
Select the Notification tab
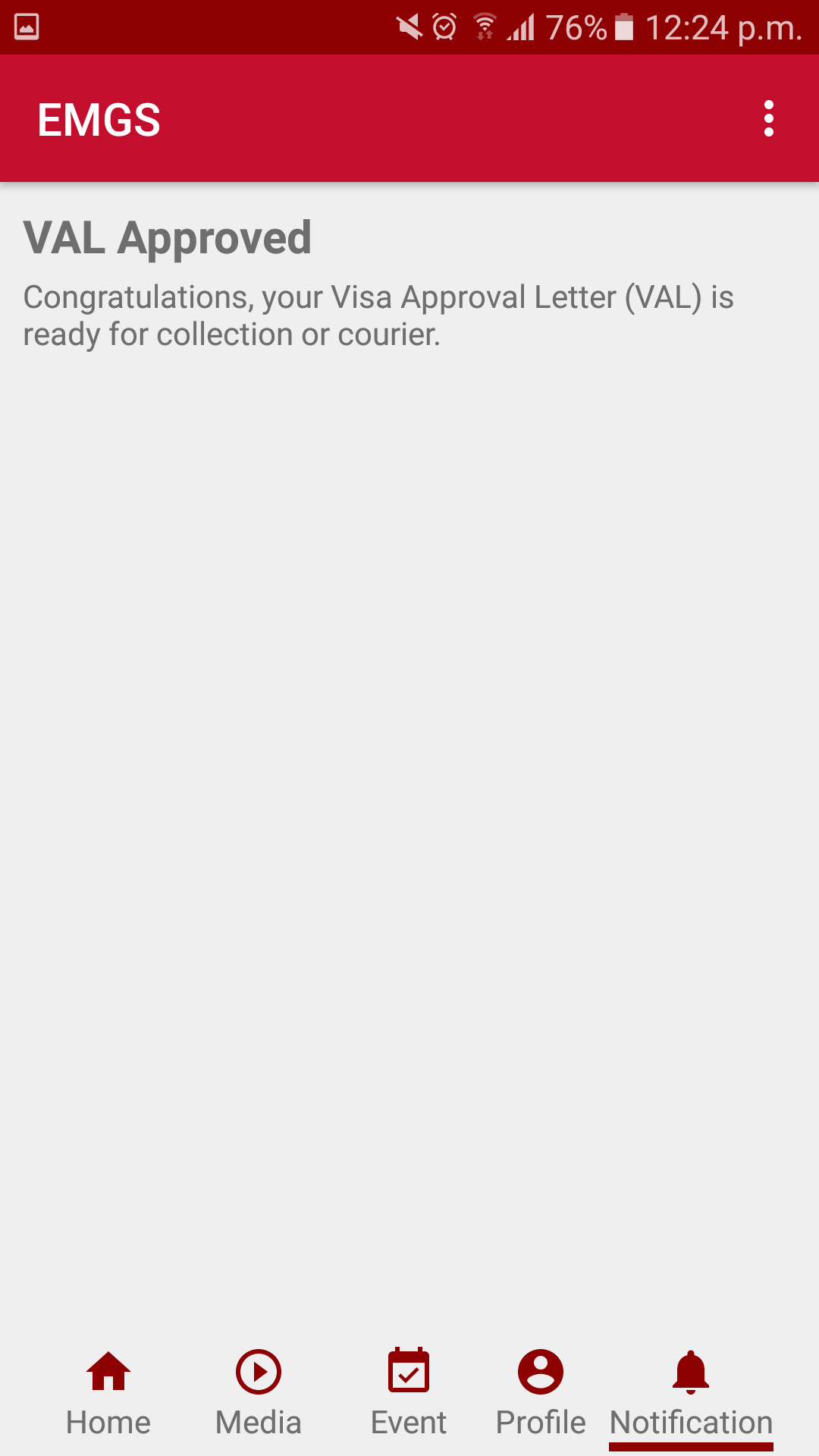[x=691, y=1394]
